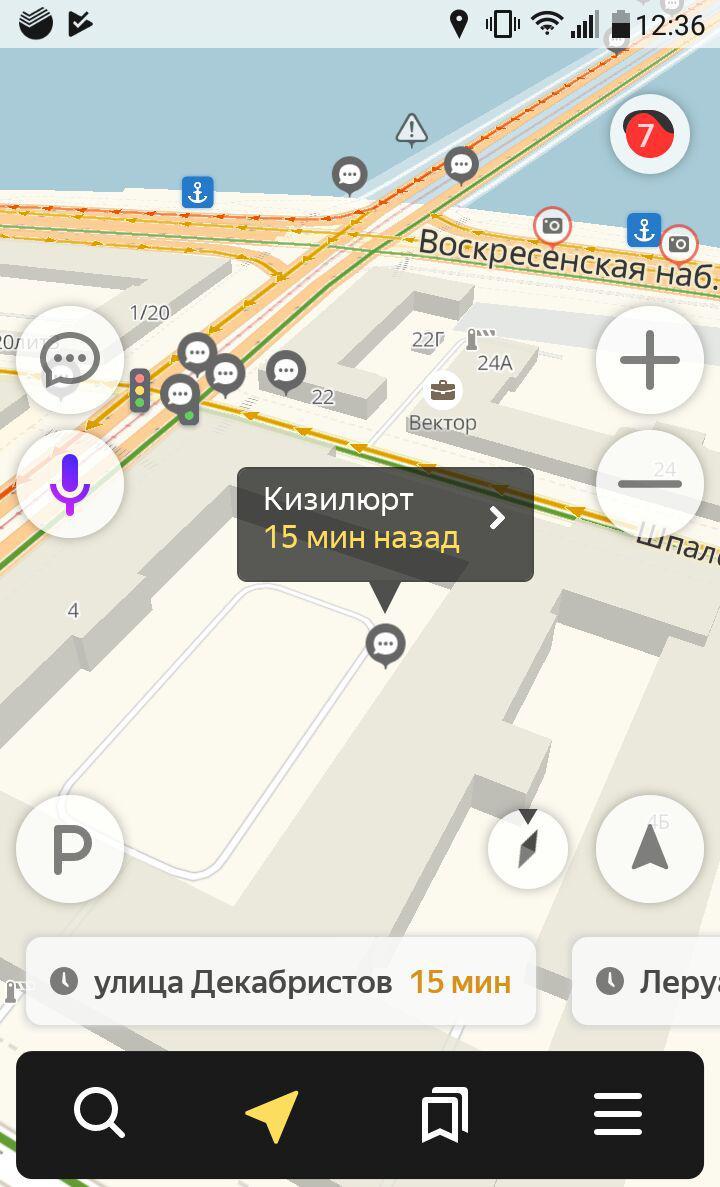Select the улица Декабристов 15 мин suggestion
Image resolution: width=720 pixels, height=1187 pixels.
[x=280, y=982]
